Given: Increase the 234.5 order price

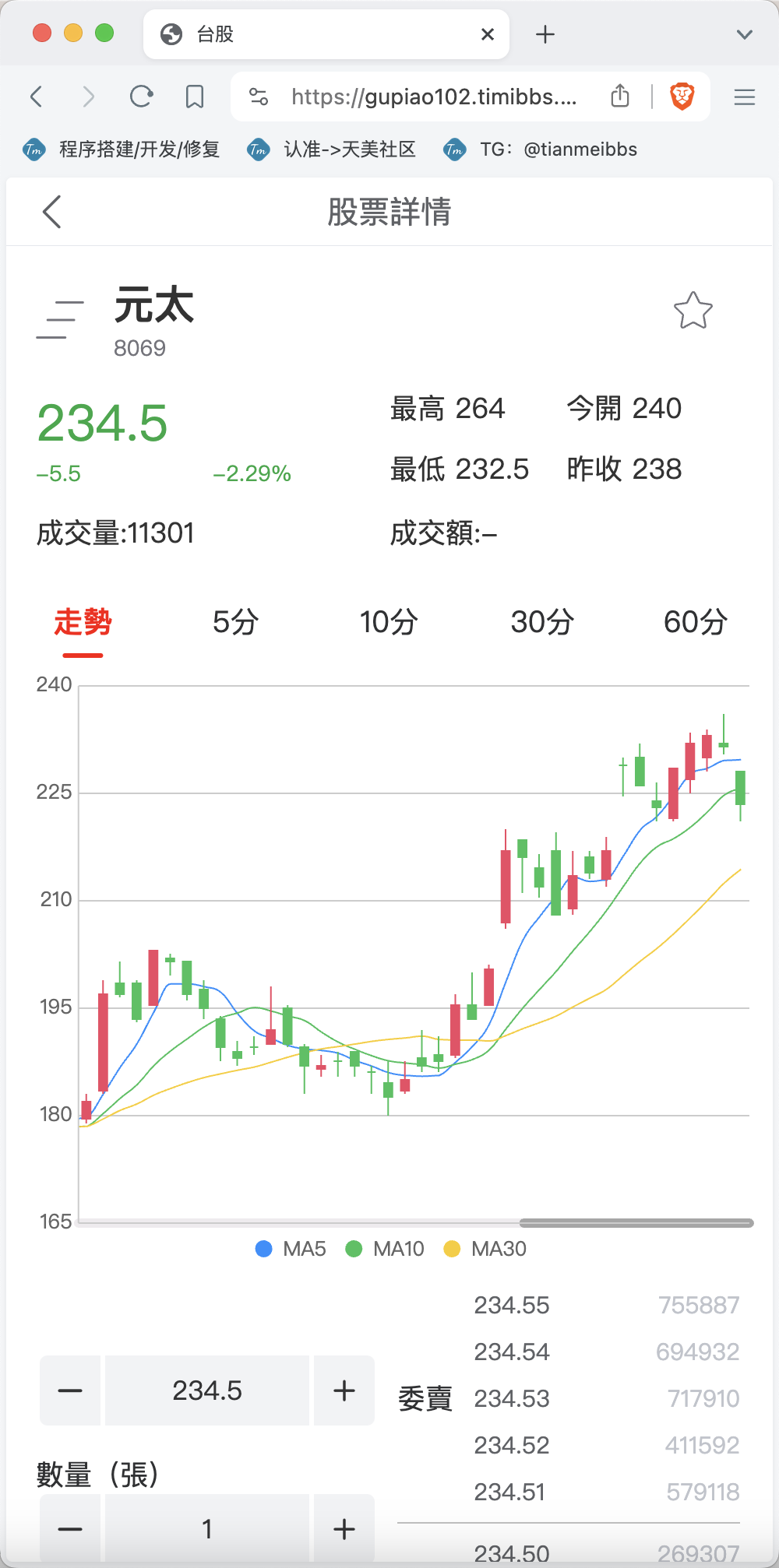Looking at the screenshot, I should (x=344, y=1390).
